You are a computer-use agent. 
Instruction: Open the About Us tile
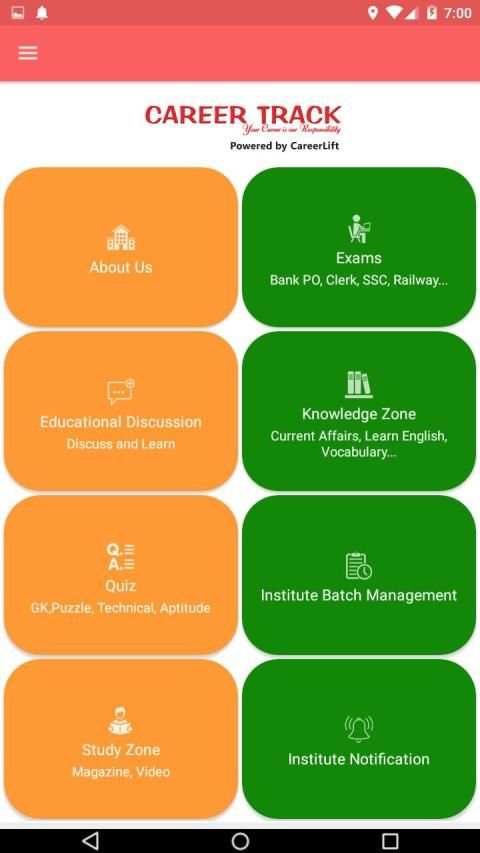[121, 247]
